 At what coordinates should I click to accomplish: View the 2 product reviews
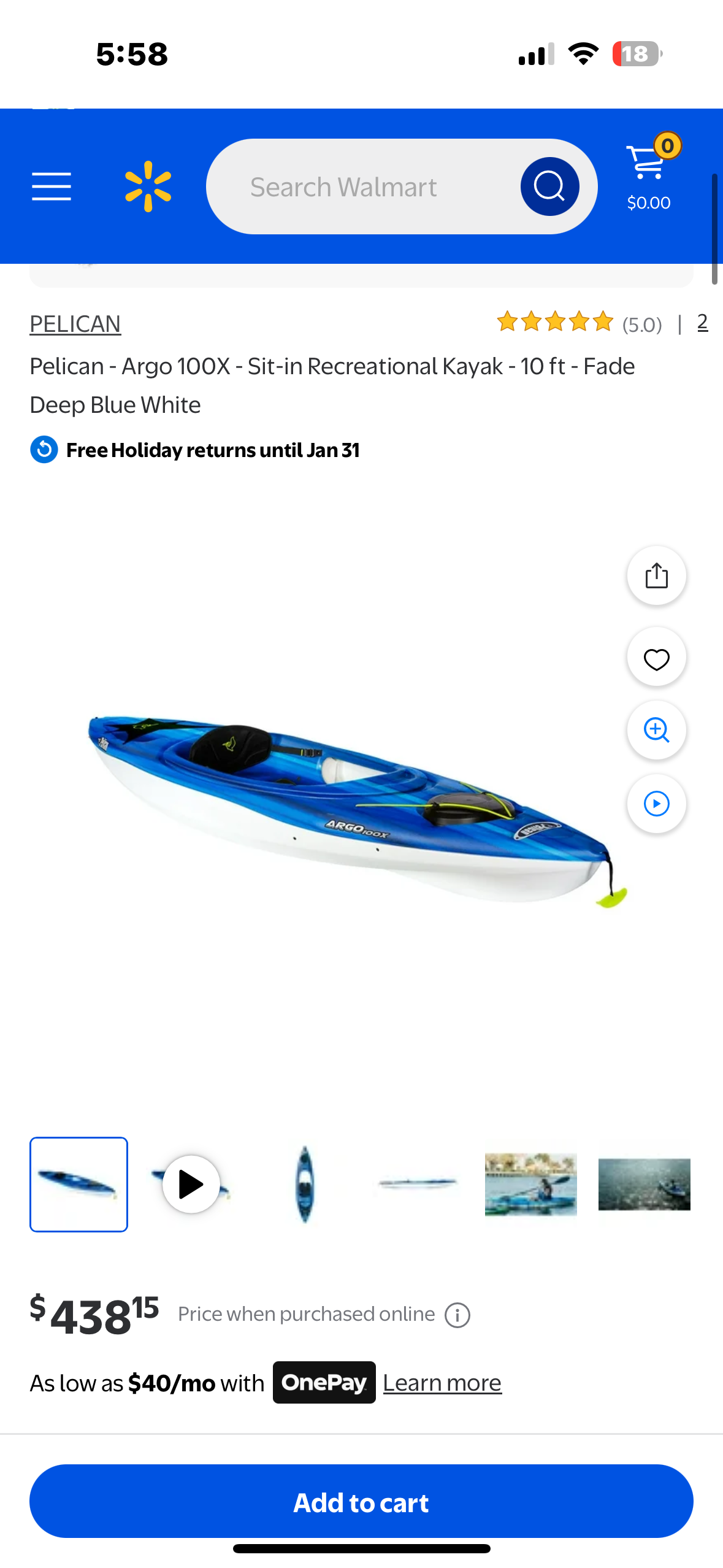point(702,323)
